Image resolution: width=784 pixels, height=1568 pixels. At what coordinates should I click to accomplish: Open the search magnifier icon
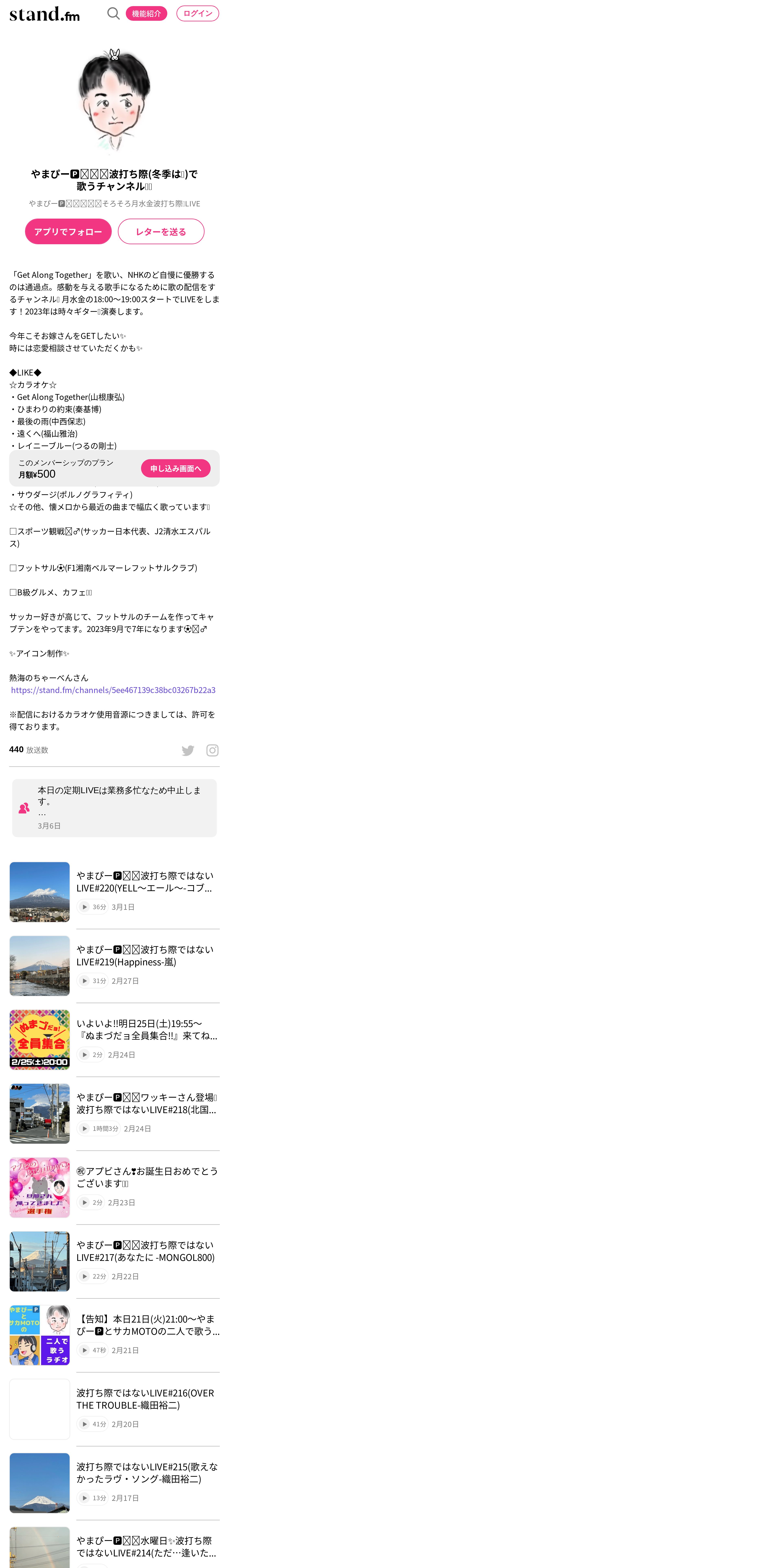pyautogui.click(x=113, y=13)
